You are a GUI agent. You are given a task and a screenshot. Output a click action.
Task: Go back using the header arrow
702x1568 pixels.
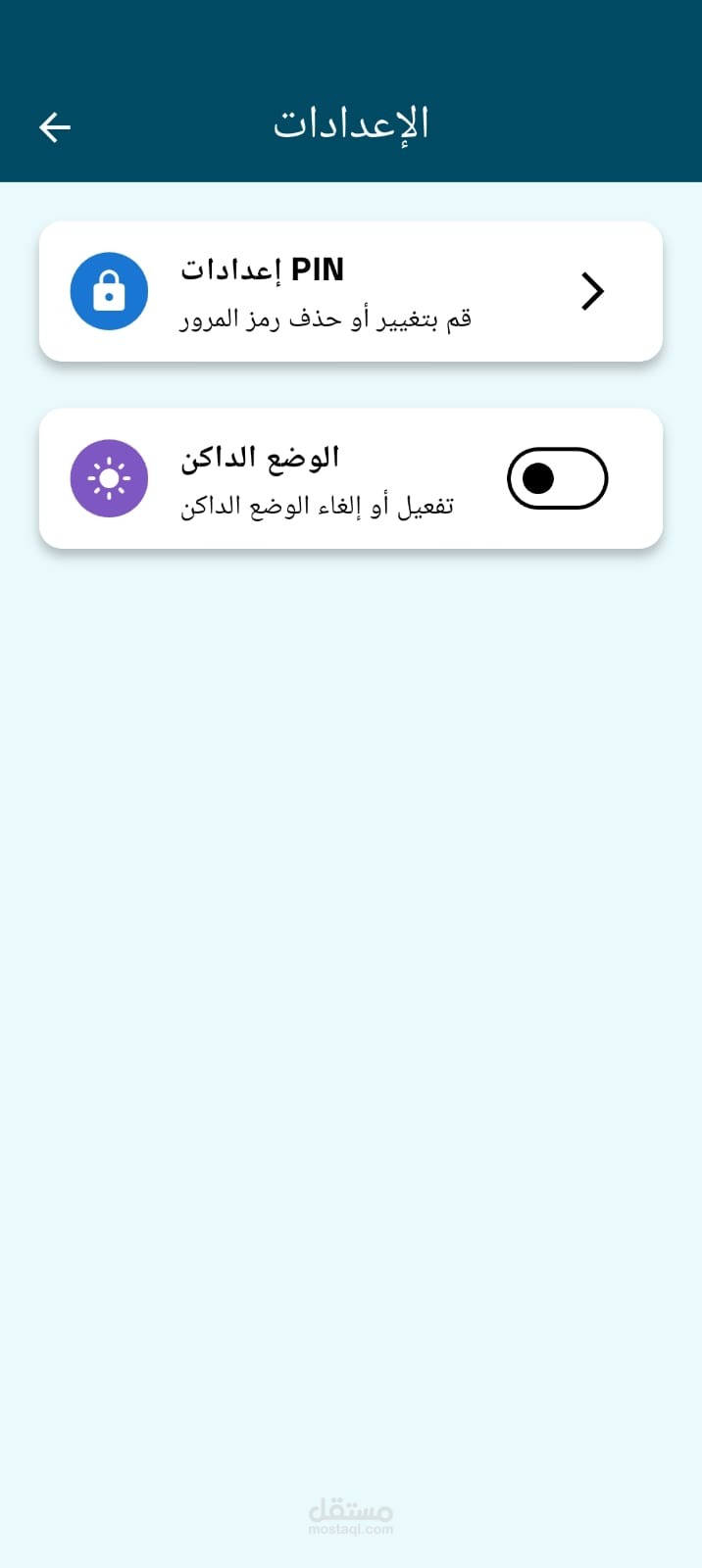tap(55, 126)
